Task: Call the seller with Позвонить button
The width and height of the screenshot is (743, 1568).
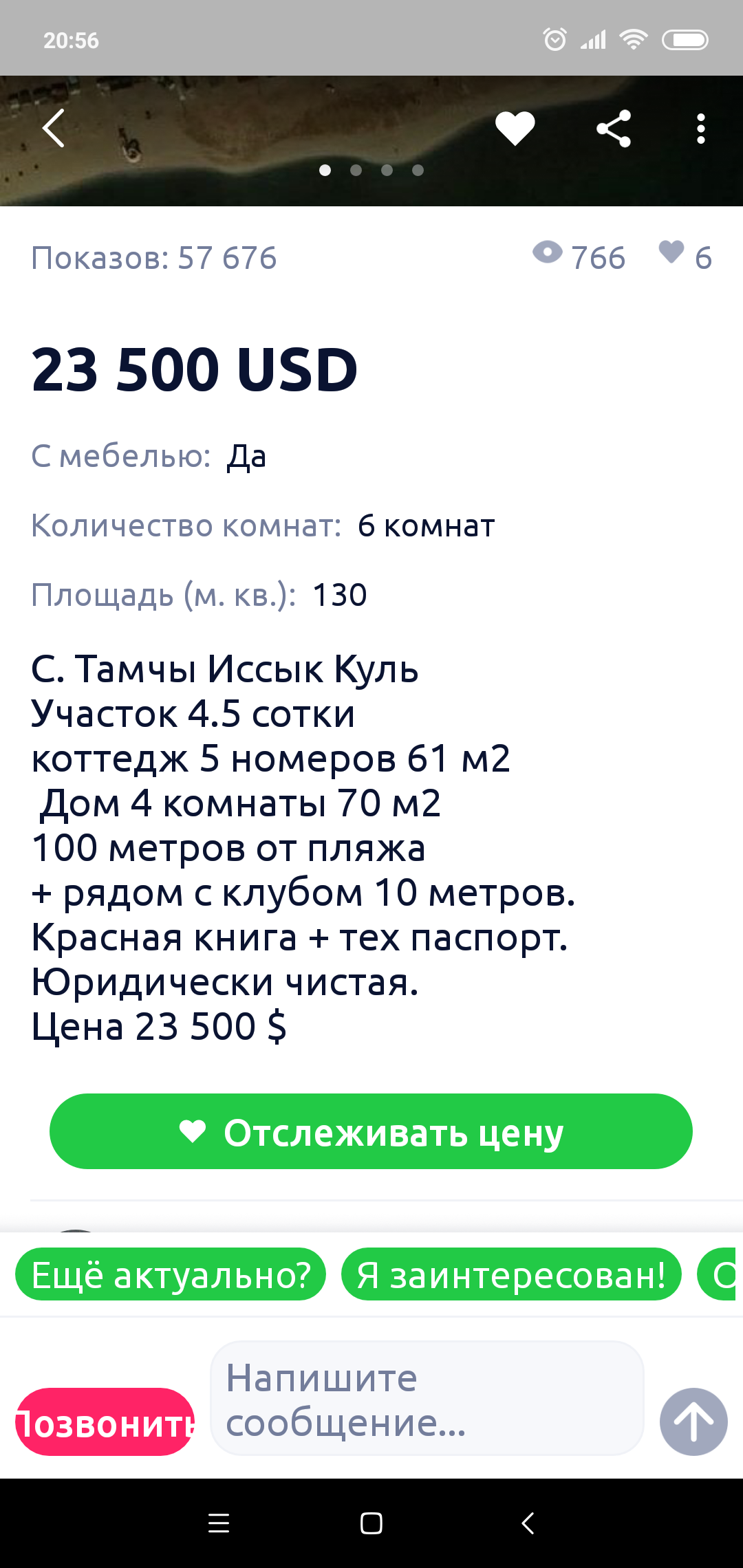Action: (x=105, y=1422)
